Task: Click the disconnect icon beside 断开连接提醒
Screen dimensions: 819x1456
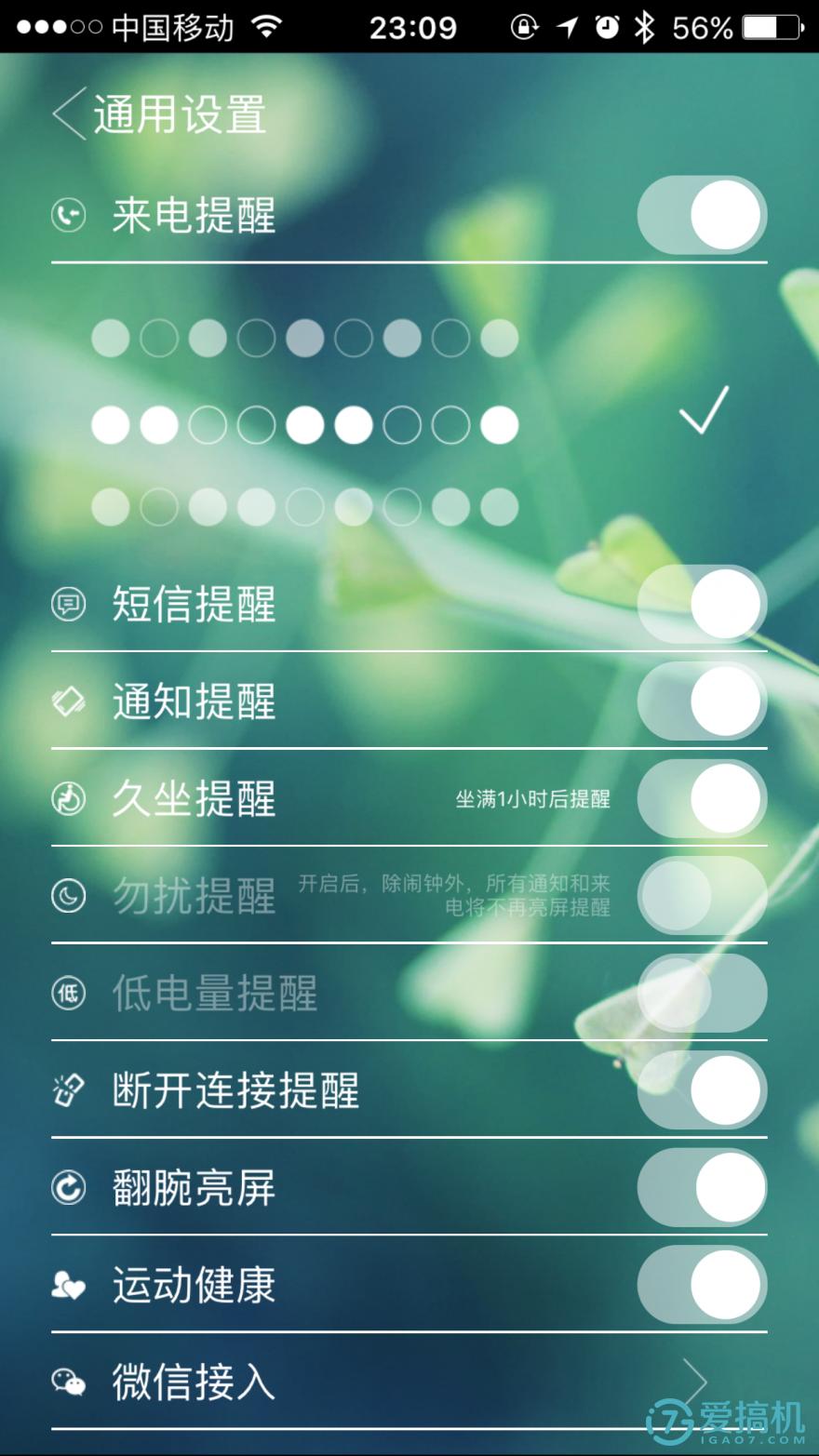Action: pos(69,1089)
